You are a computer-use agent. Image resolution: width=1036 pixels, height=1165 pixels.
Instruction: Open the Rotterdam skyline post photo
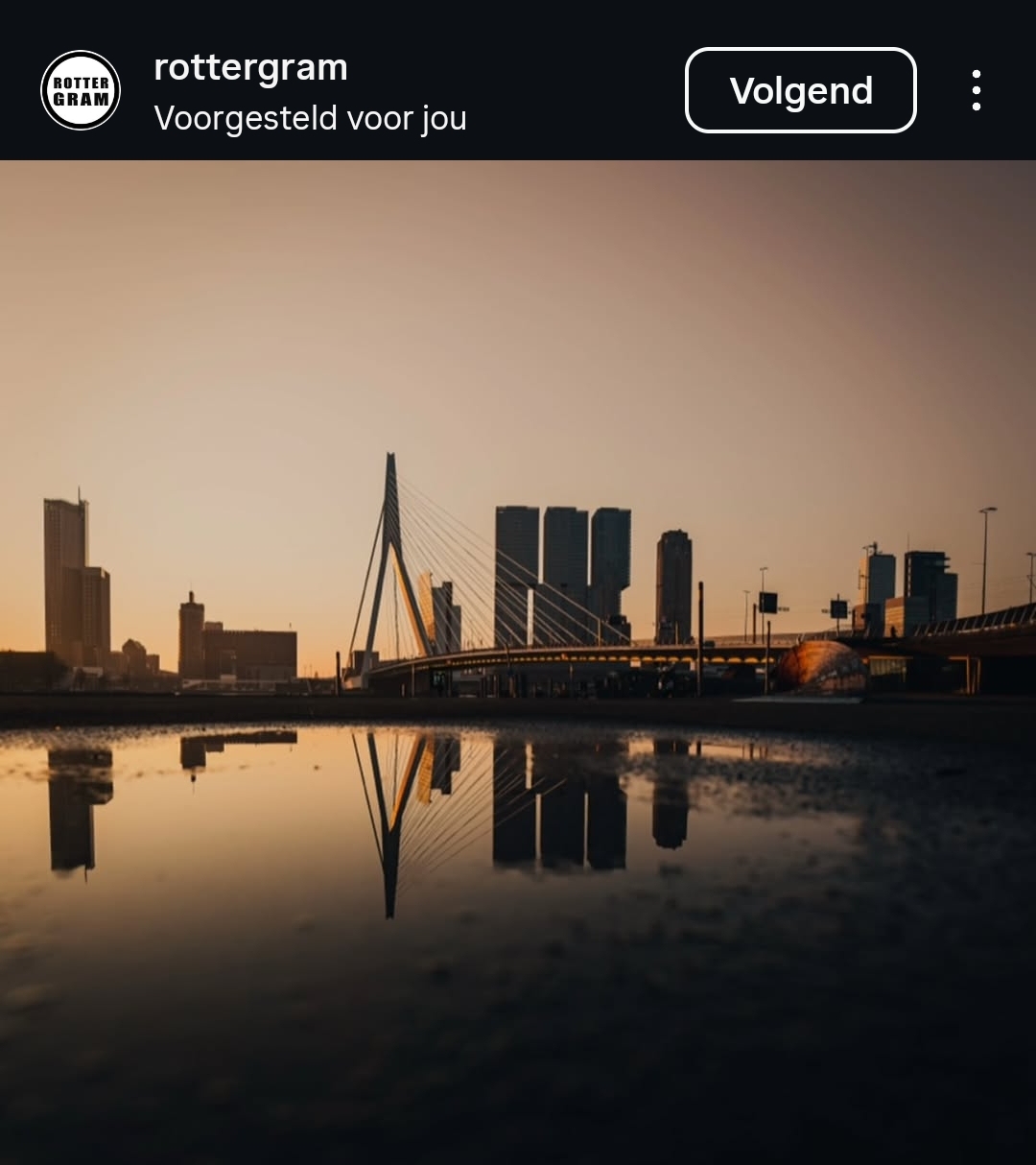[x=518, y=662]
